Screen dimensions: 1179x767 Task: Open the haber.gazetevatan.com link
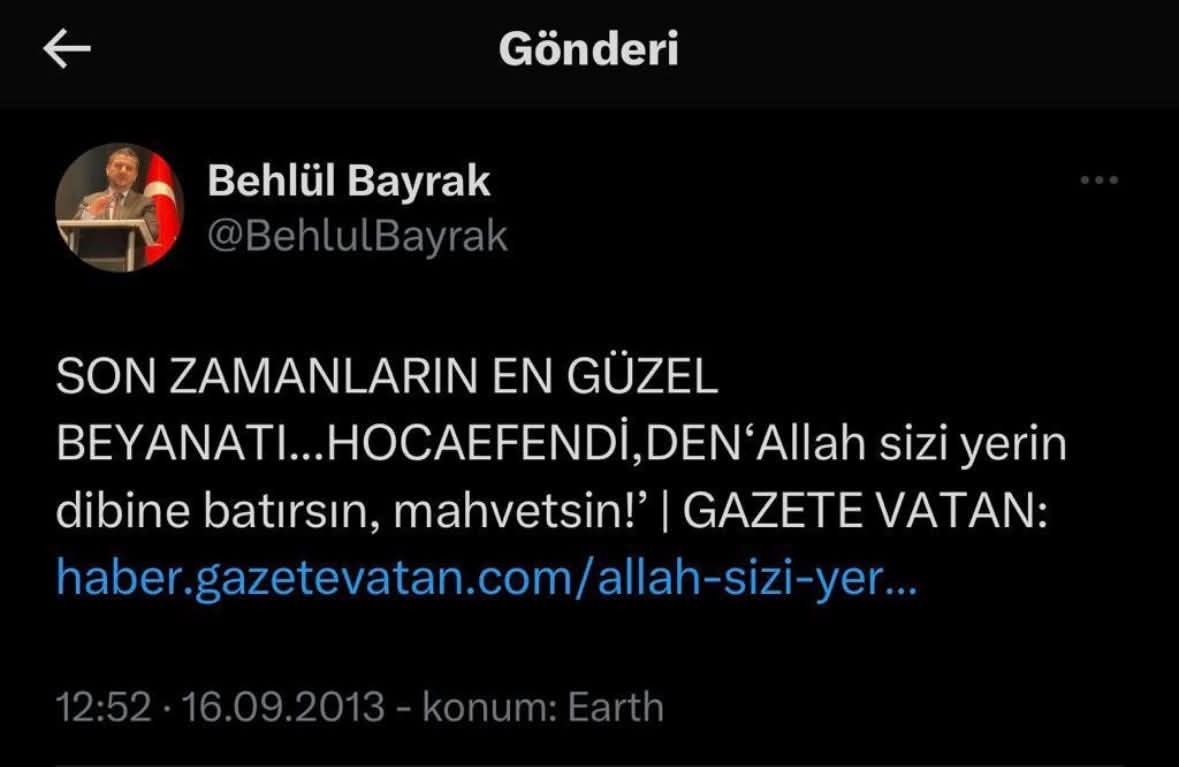(x=486, y=579)
